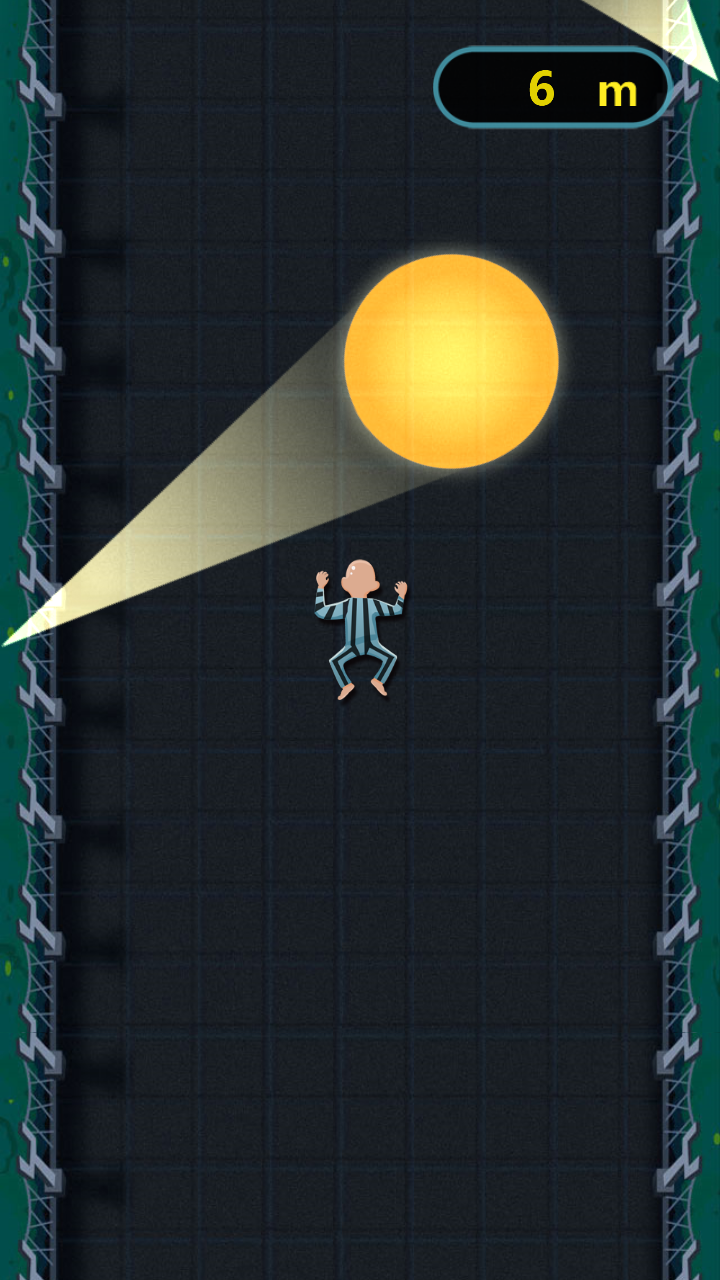This screenshot has width=720, height=1280.
Task: Tap the crawling striped prisoner character
Action: 359,627
